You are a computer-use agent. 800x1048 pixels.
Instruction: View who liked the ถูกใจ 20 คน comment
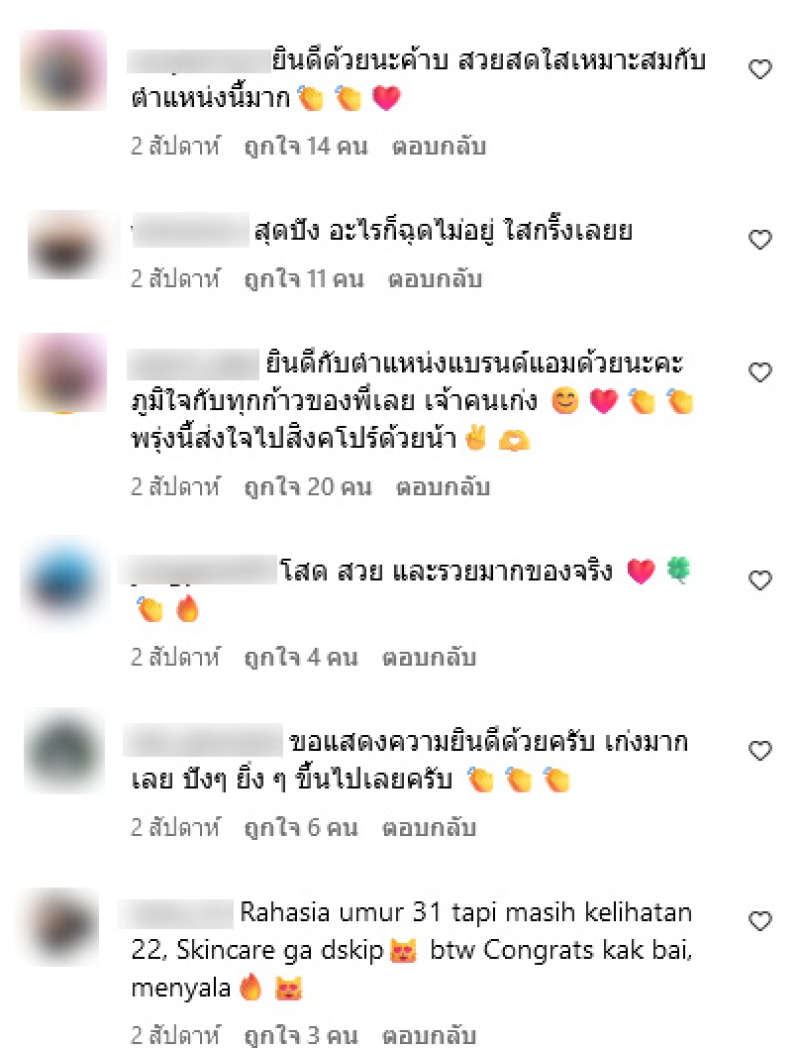click(307, 488)
